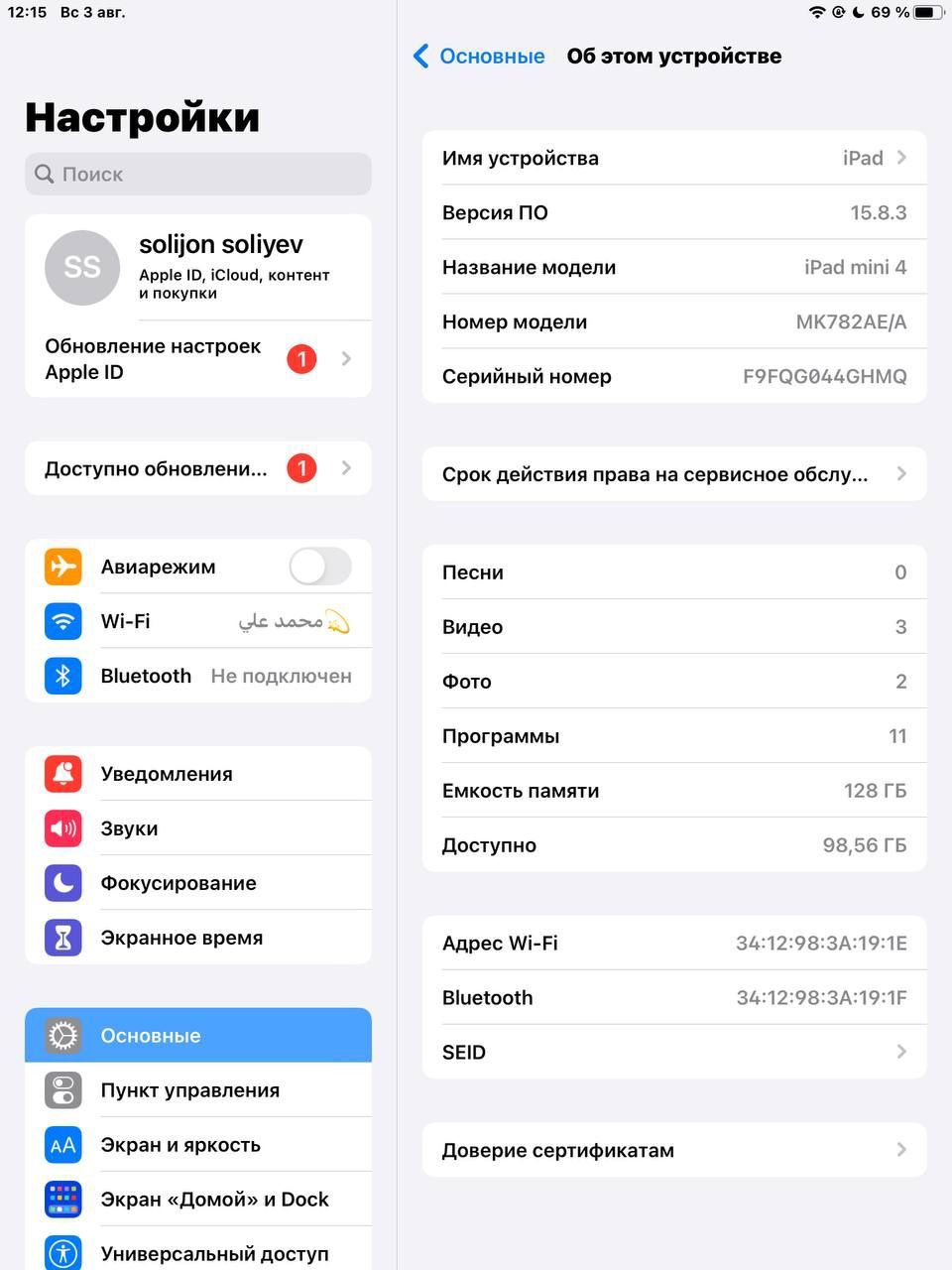
Task: Open Универсальный доступ settings
Action: point(198,1253)
